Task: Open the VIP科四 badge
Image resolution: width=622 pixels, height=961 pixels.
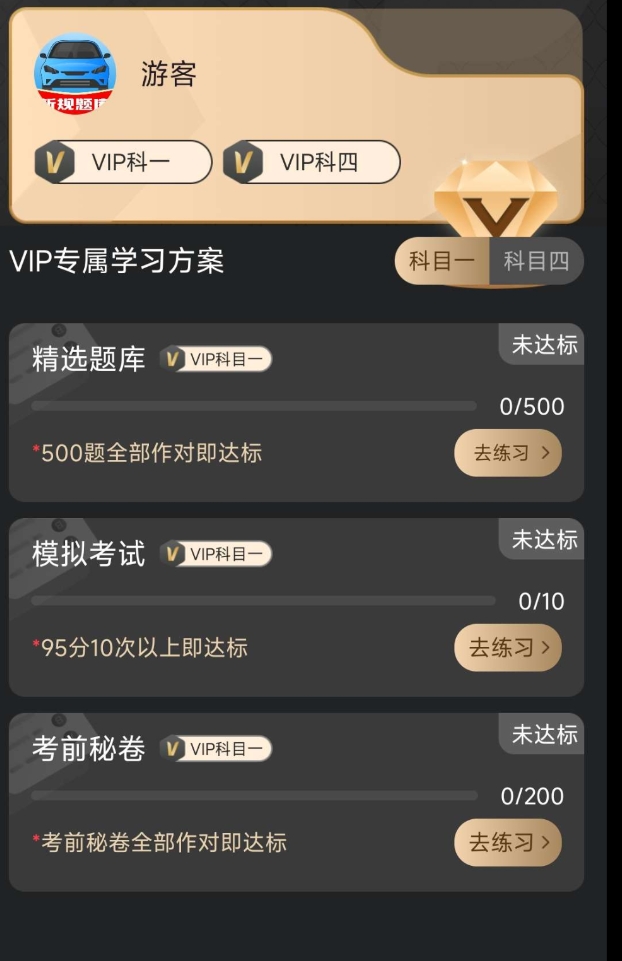Action: coord(312,162)
